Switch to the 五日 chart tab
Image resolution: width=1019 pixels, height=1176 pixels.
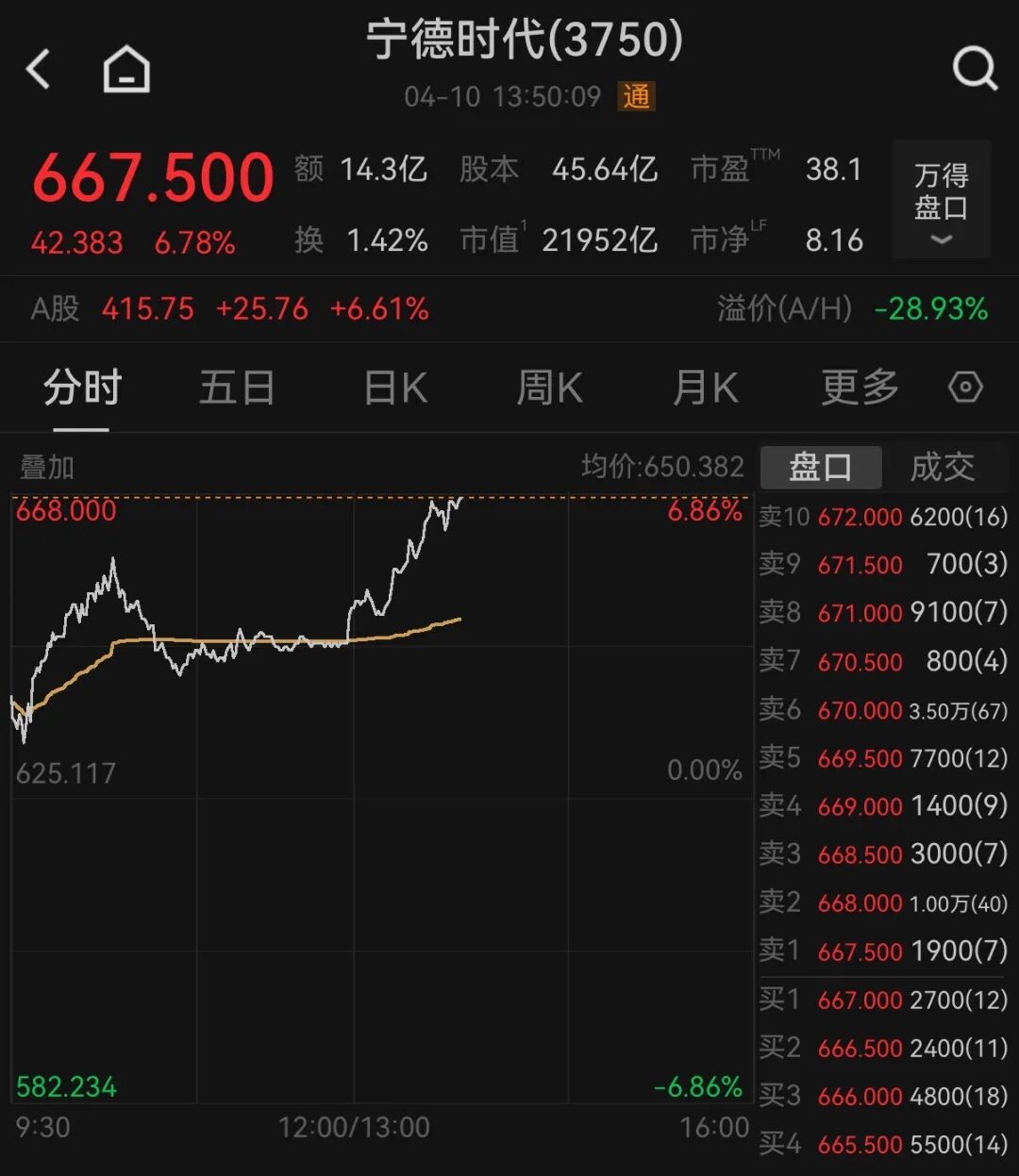(x=237, y=388)
